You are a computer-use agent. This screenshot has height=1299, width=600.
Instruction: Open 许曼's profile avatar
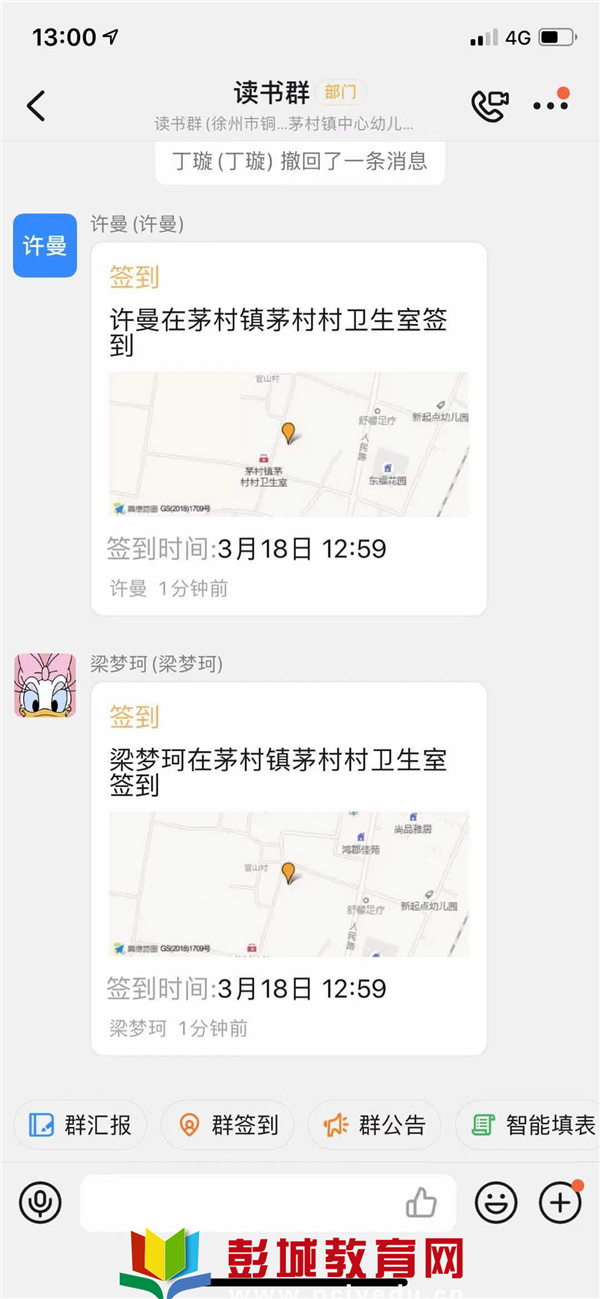pos(45,245)
